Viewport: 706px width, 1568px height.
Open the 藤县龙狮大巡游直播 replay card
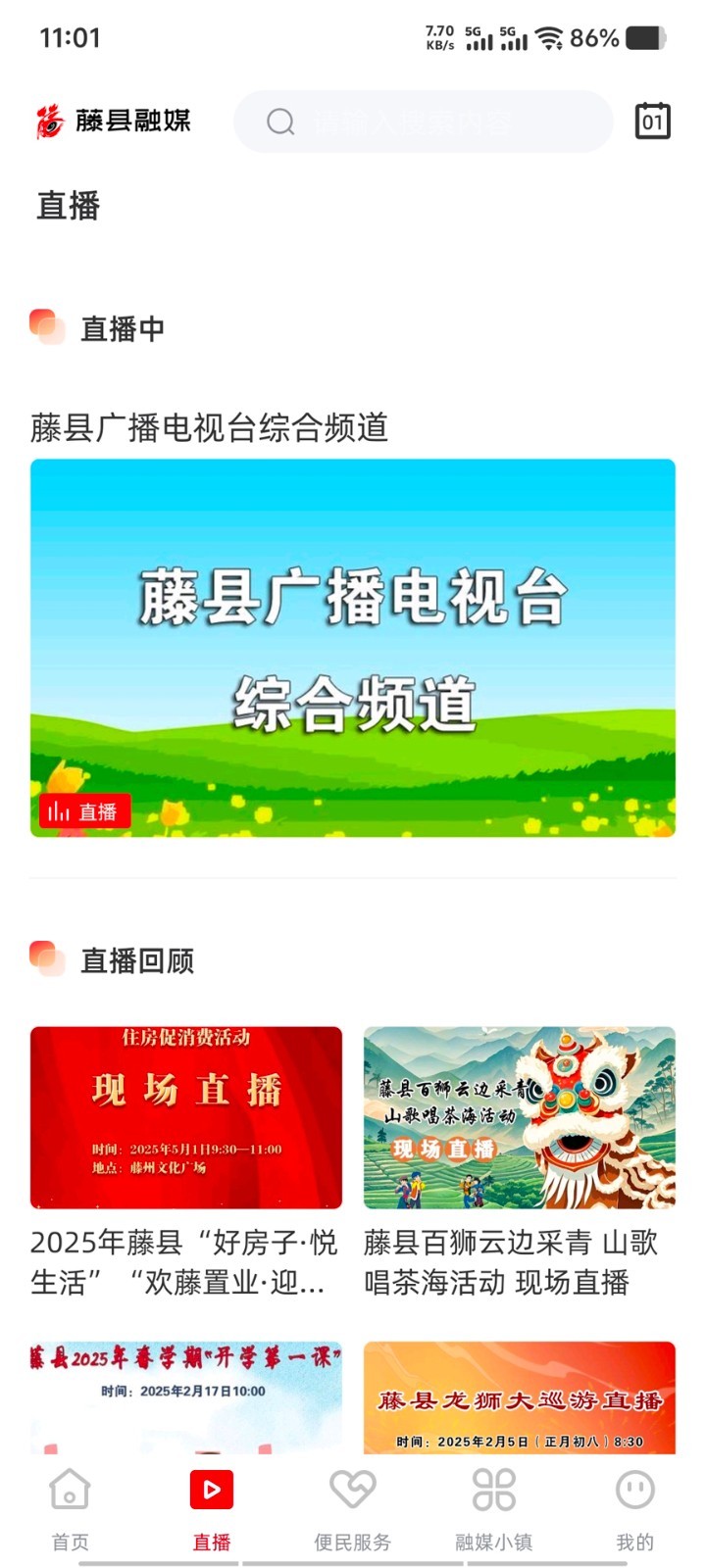(520, 1396)
